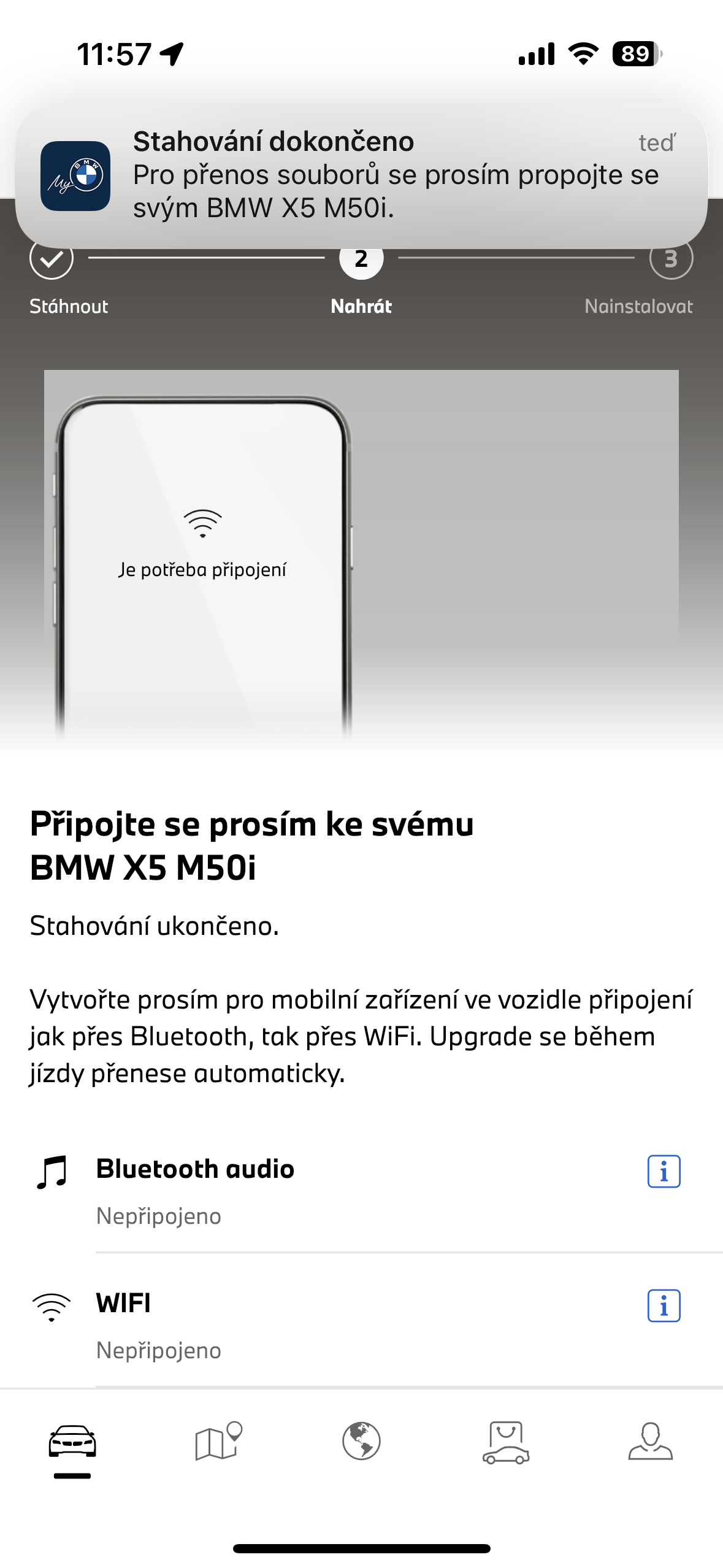Viewport: 723px width, 1568px height.
Task: Switch to the vehicle tab
Action: (x=72, y=1442)
